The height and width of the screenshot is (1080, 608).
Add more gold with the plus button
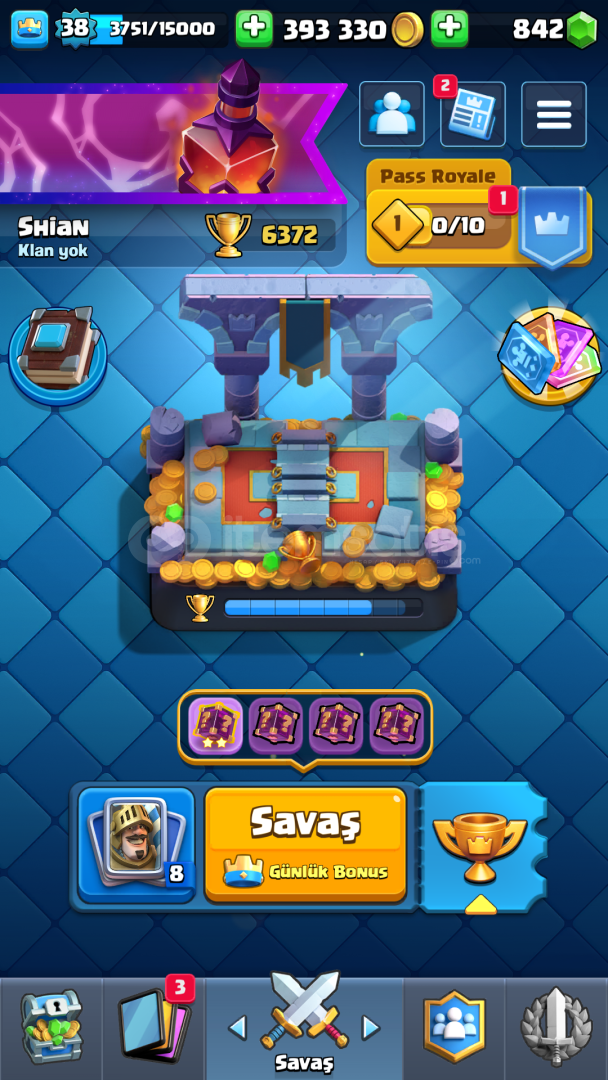click(254, 29)
